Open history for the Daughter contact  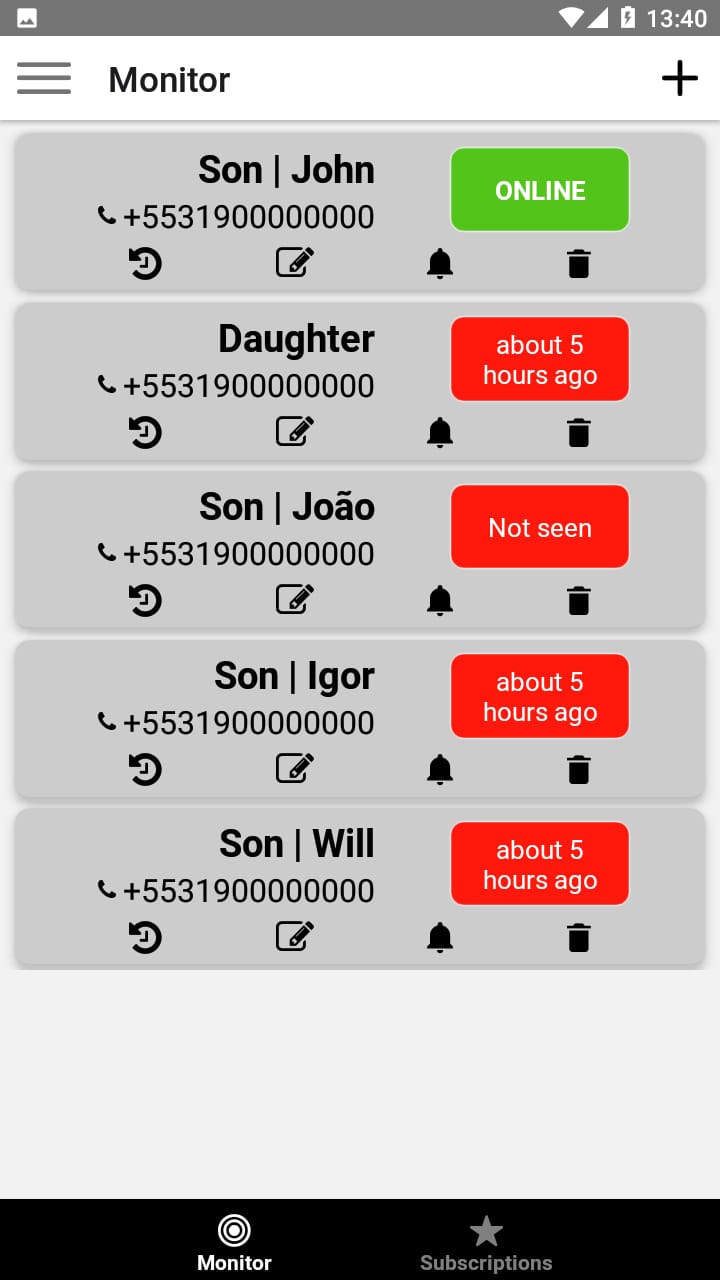(x=145, y=432)
